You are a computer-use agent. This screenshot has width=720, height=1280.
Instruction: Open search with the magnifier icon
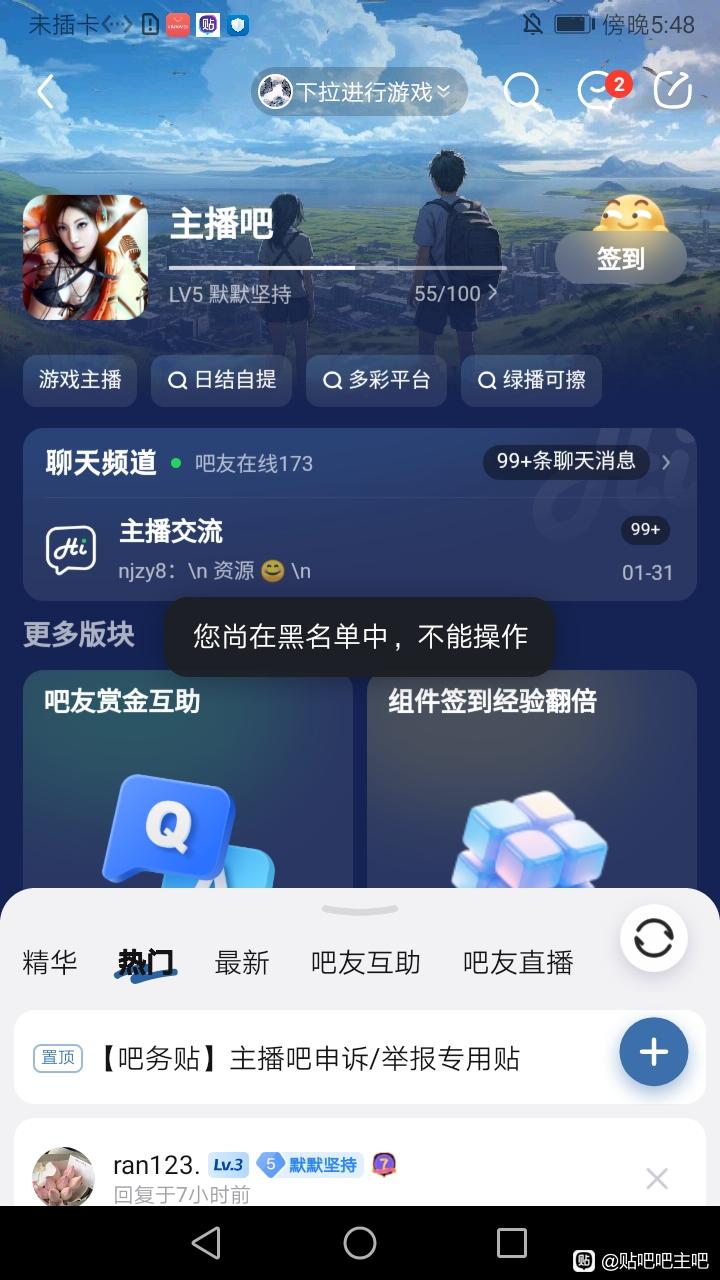(x=521, y=92)
